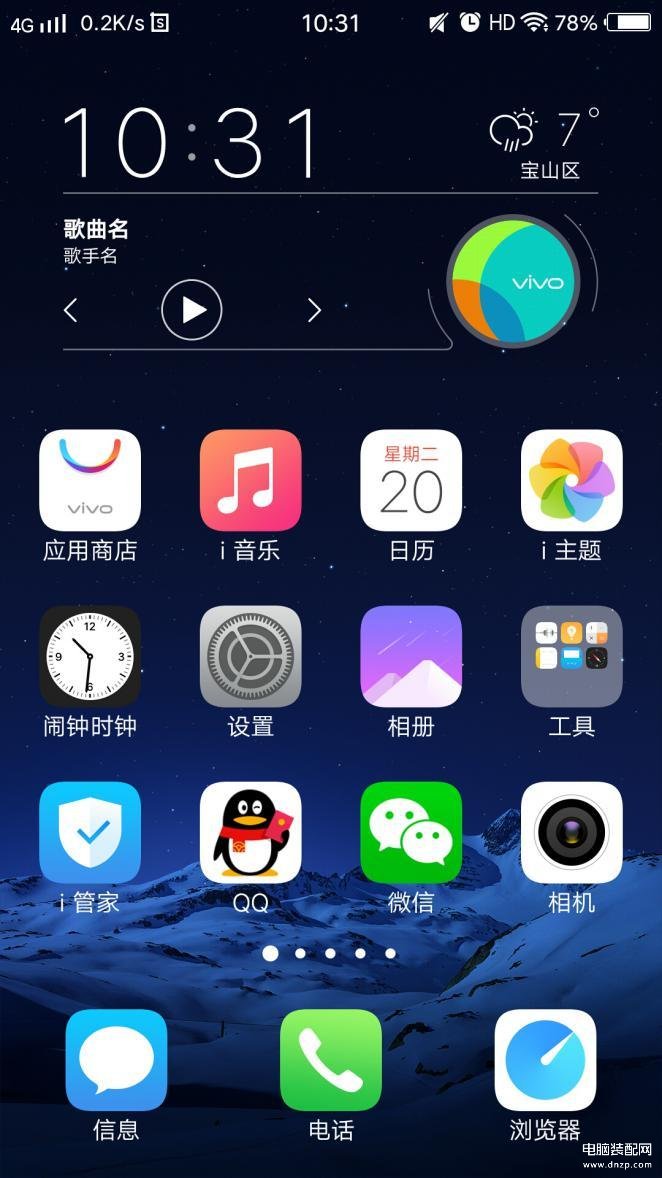
Task: Open the 日历 calendar app
Action: [411, 481]
